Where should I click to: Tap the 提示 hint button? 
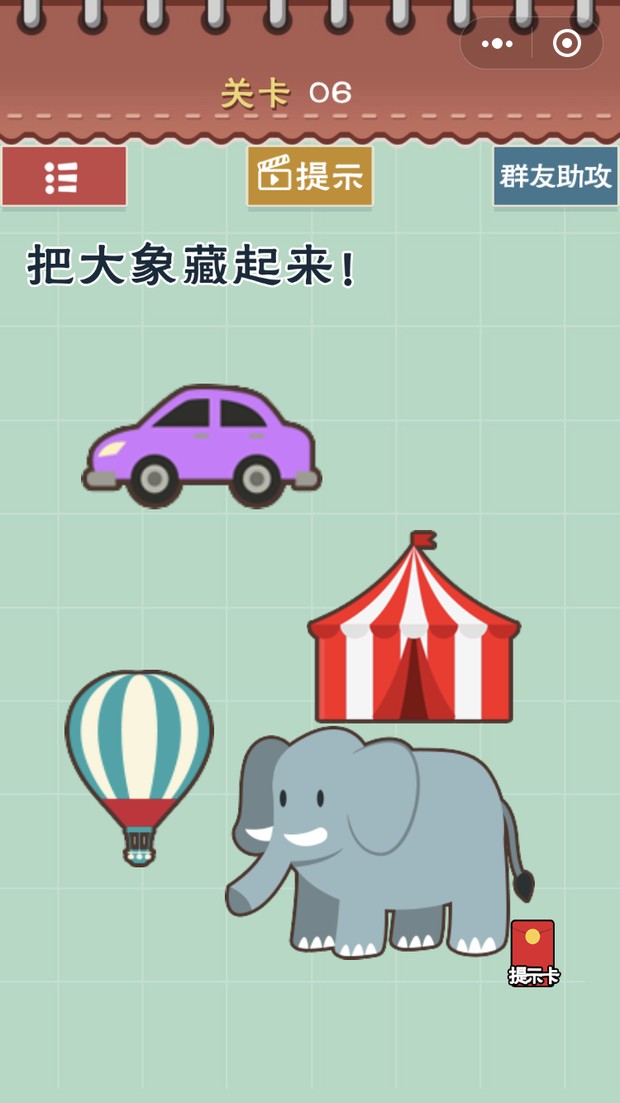pyautogui.click(x=310, y=176)
